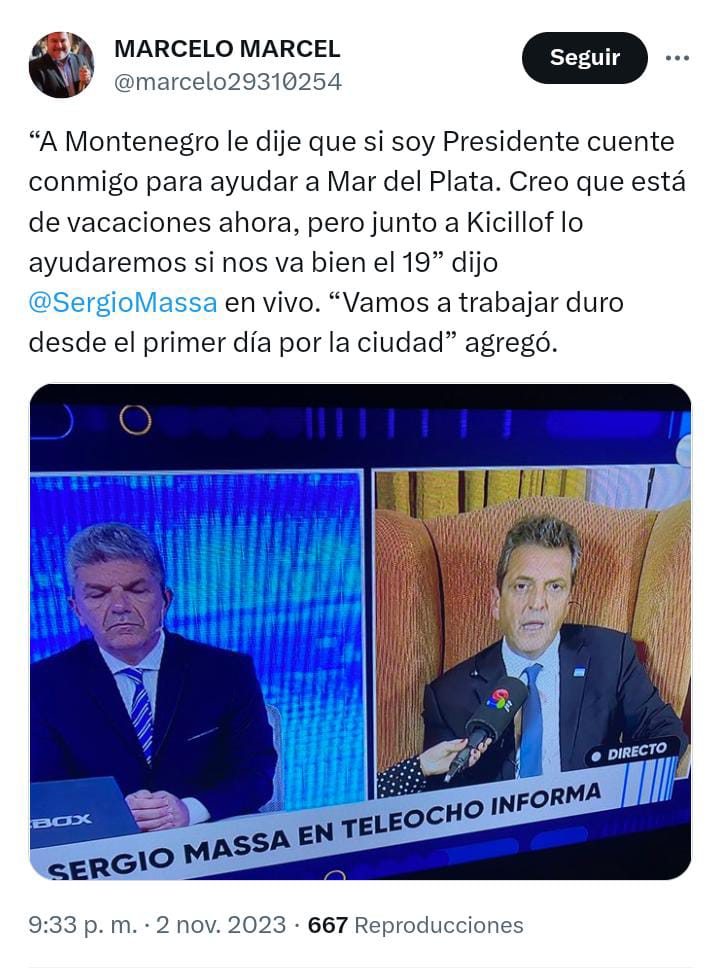720x980 pixels.
Task: Follow Marcelo Marcel with Seguir button
Action: coord(584,58)
